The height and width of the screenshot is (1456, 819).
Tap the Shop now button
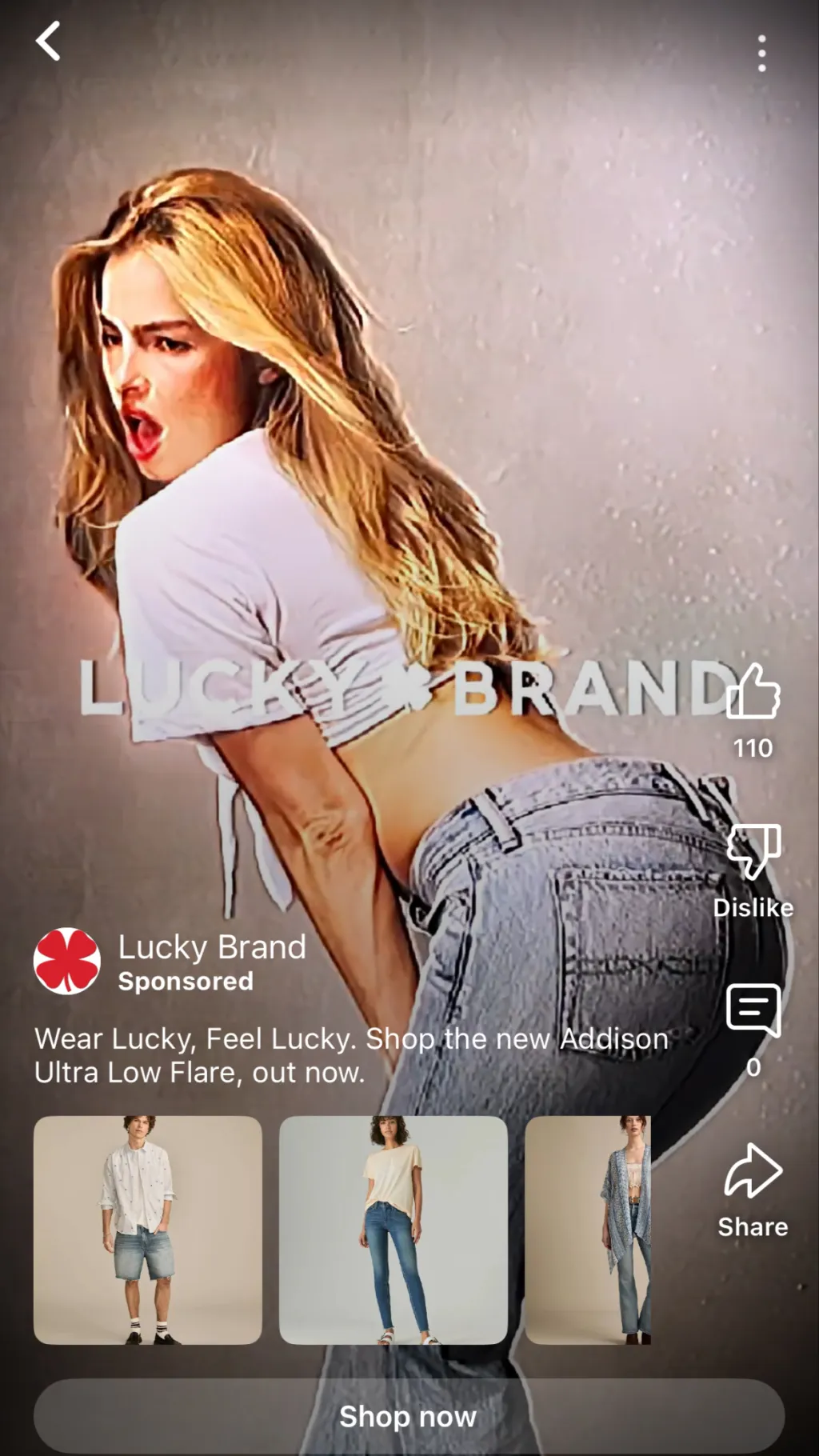(409, 1416)
